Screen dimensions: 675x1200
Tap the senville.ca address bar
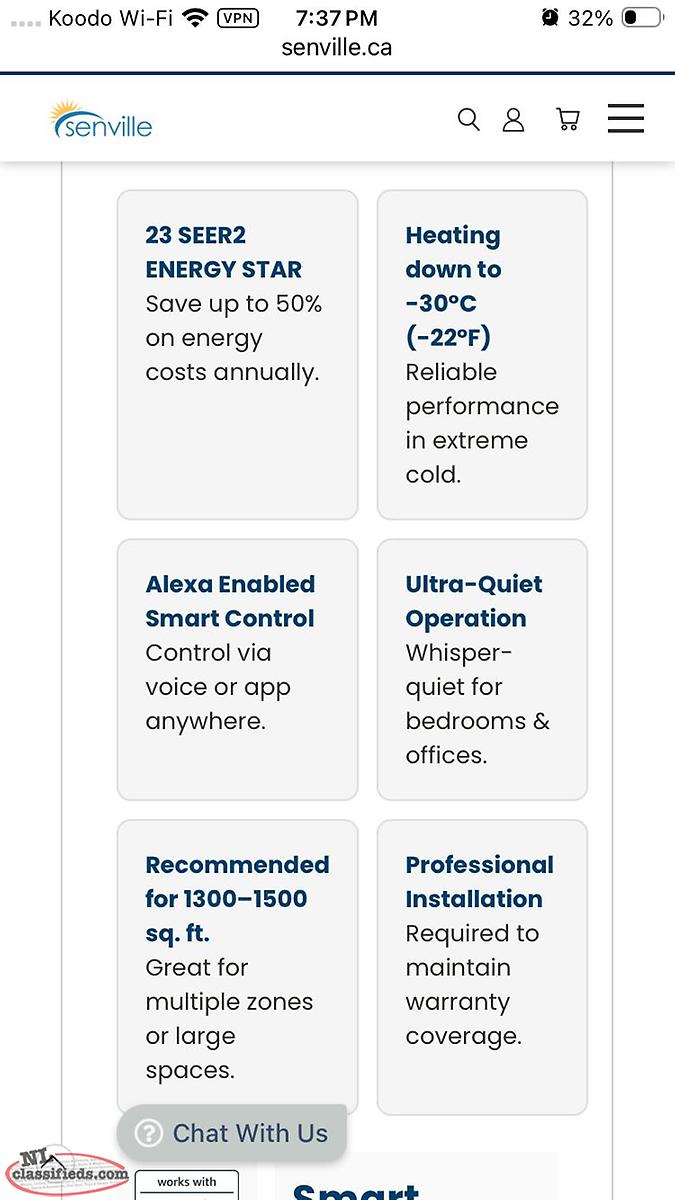tap(337, 47)
